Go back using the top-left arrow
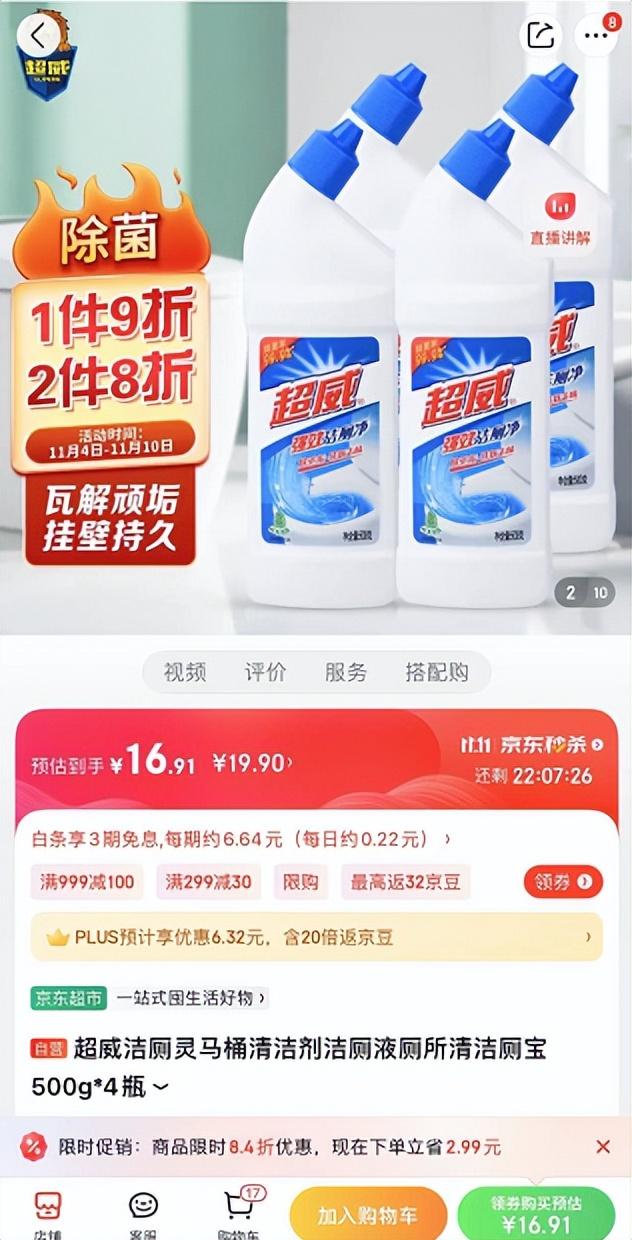632x1240 pixels. coord(38,37)
